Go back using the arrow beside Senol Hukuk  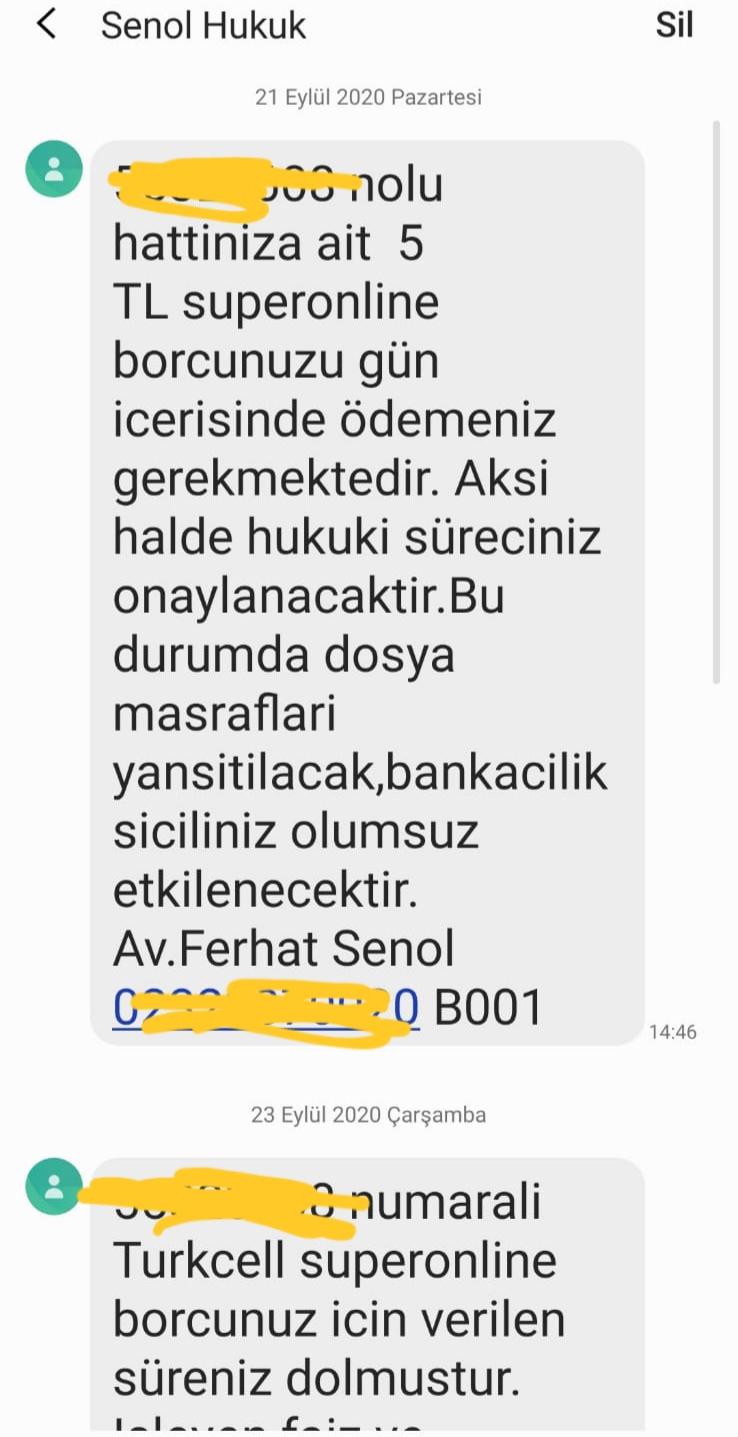pos(46,24)
